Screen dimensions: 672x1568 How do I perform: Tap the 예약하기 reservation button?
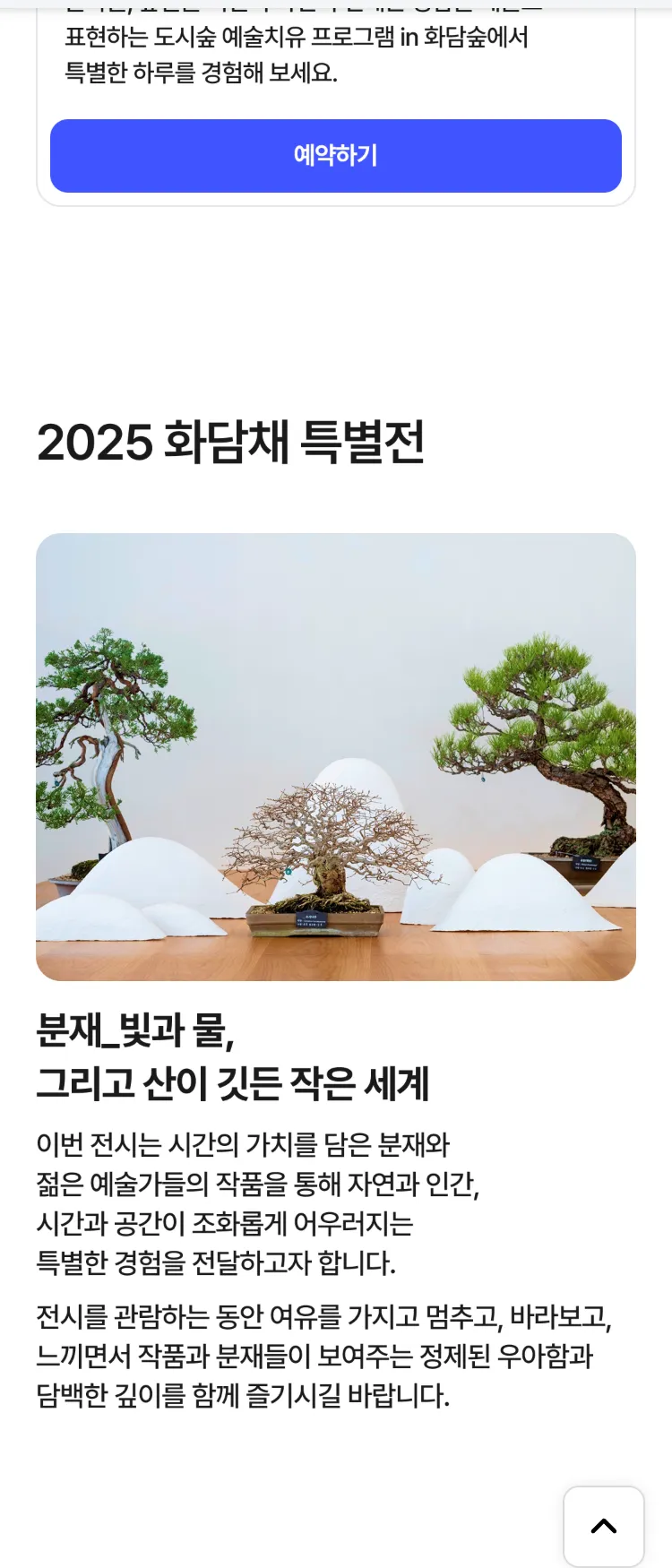pyautogui.click(x=335, y=156)
